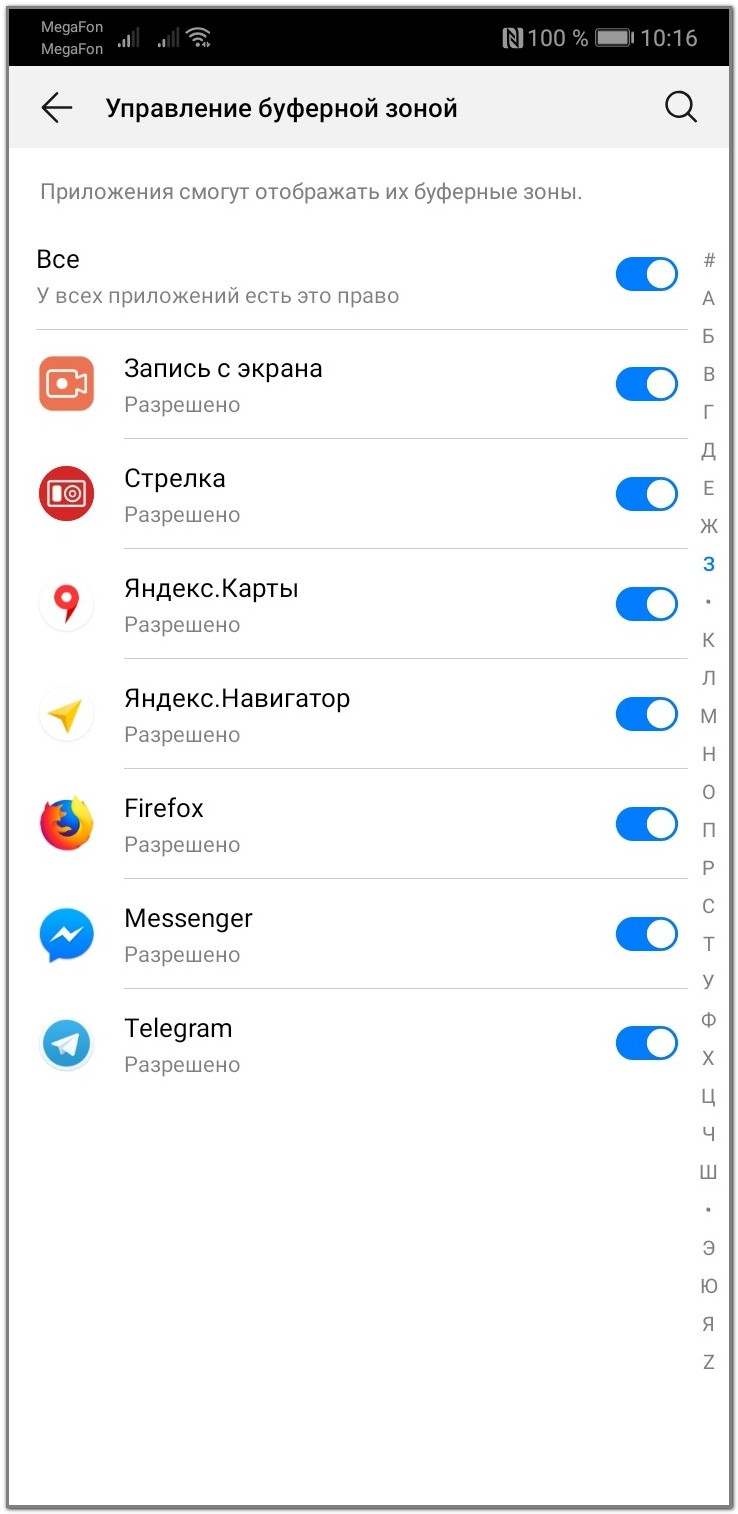
Task: Turn off the Все toggle
Action: tap(646, 274)
